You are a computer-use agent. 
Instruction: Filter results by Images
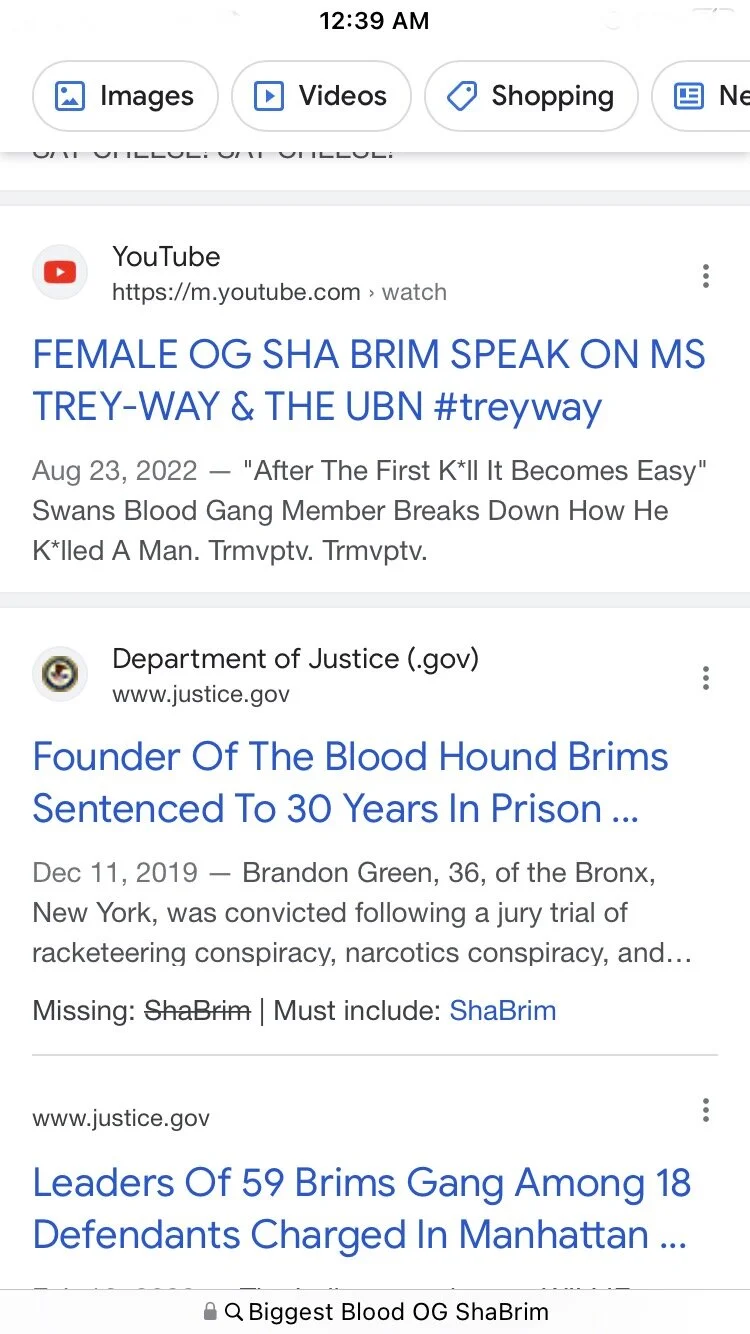[125, 96]
